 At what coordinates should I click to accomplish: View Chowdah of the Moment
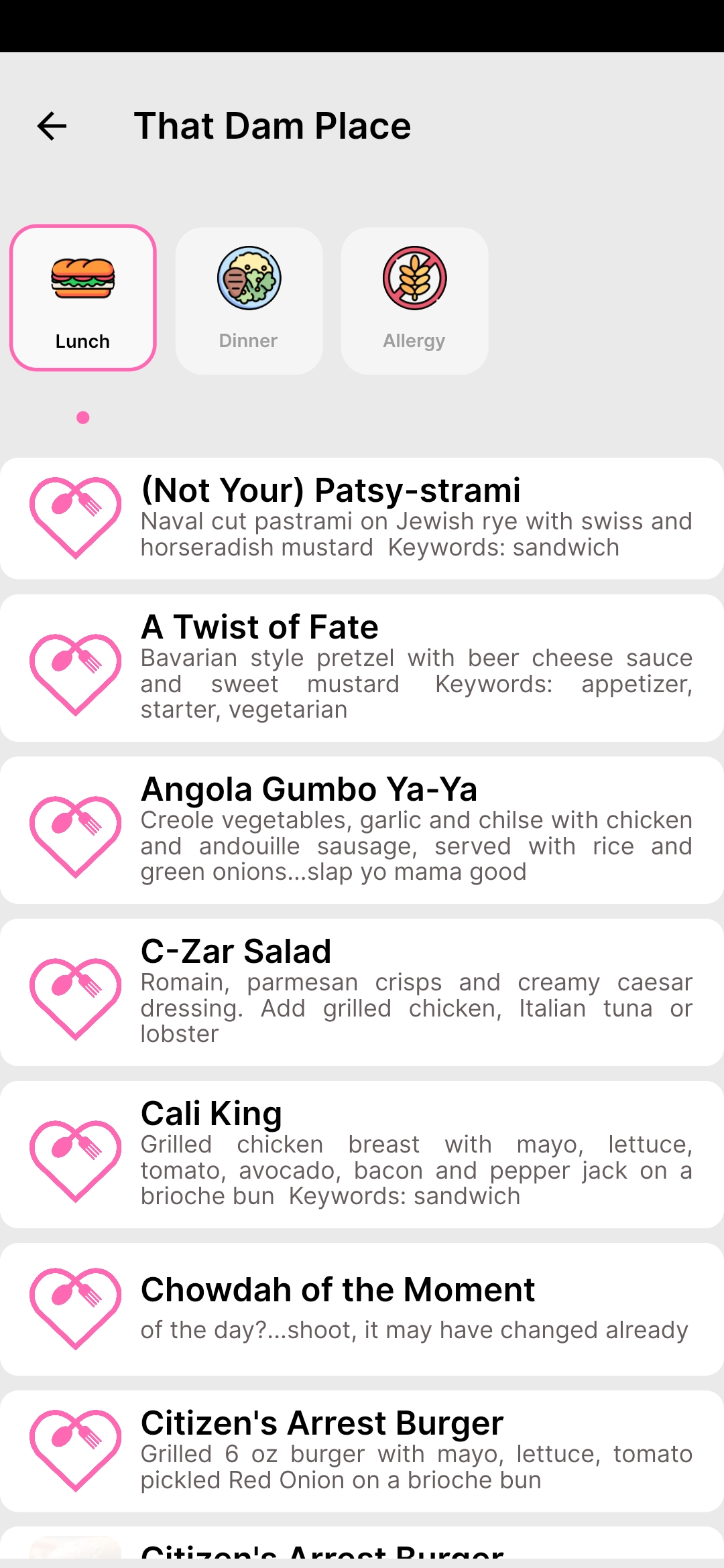[416, 1309]
